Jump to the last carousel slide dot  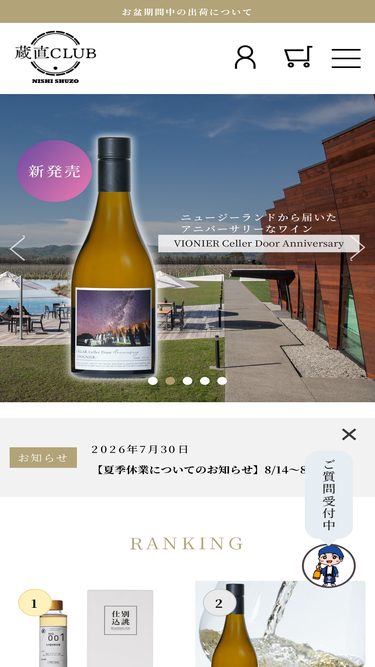point(222,381)
